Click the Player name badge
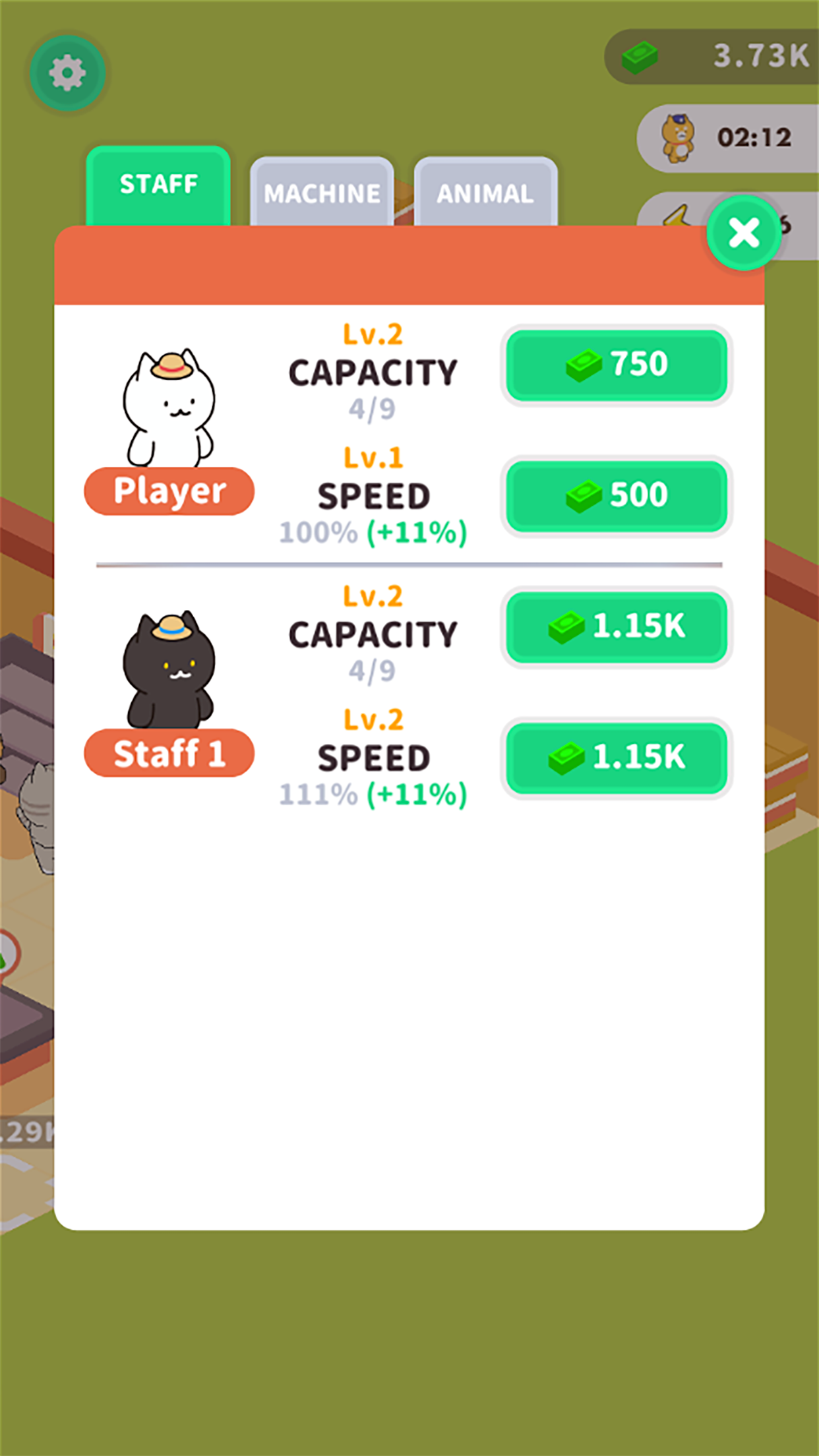 click(168, 489)
